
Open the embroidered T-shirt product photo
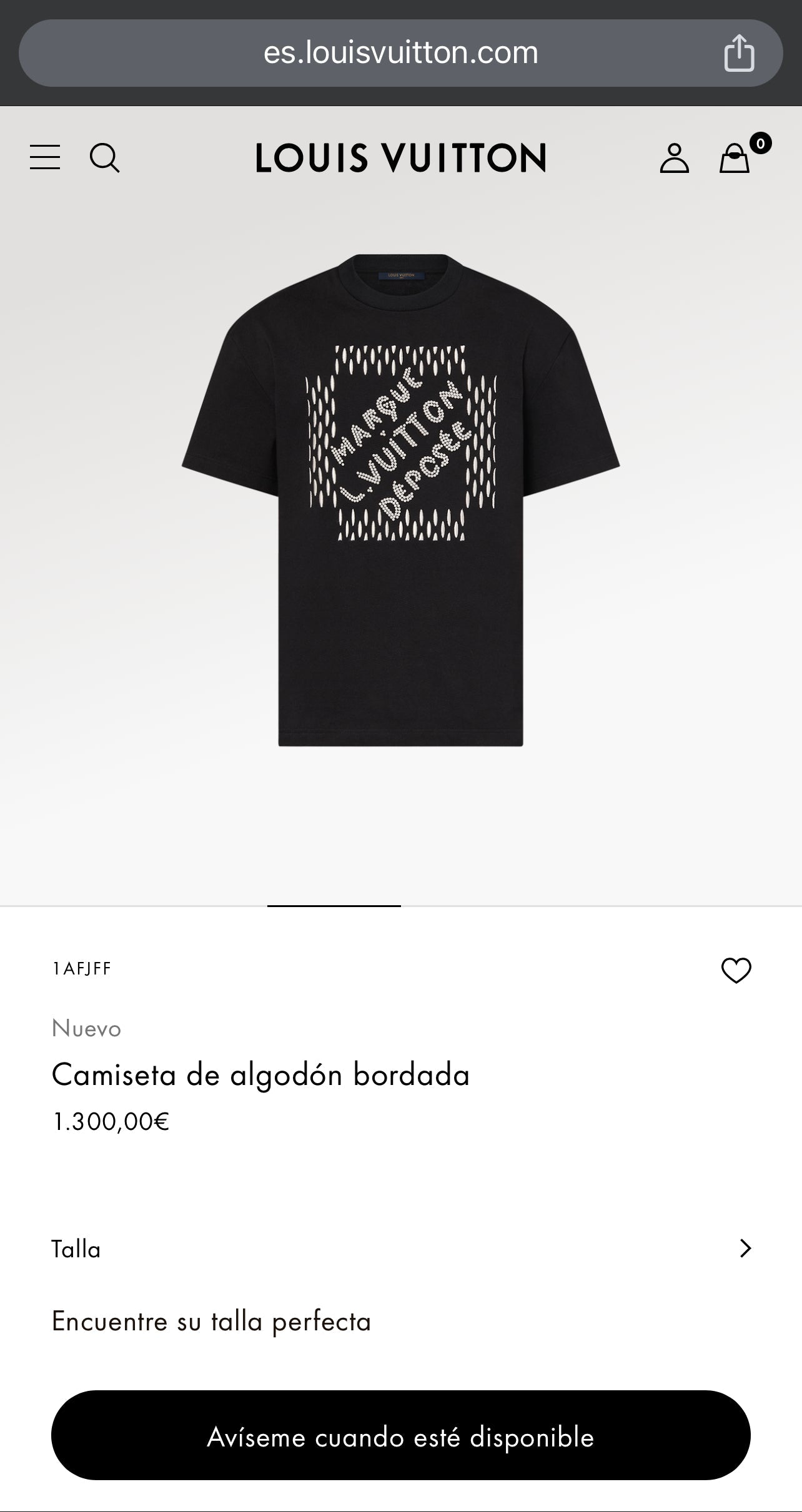click(400, 499)
